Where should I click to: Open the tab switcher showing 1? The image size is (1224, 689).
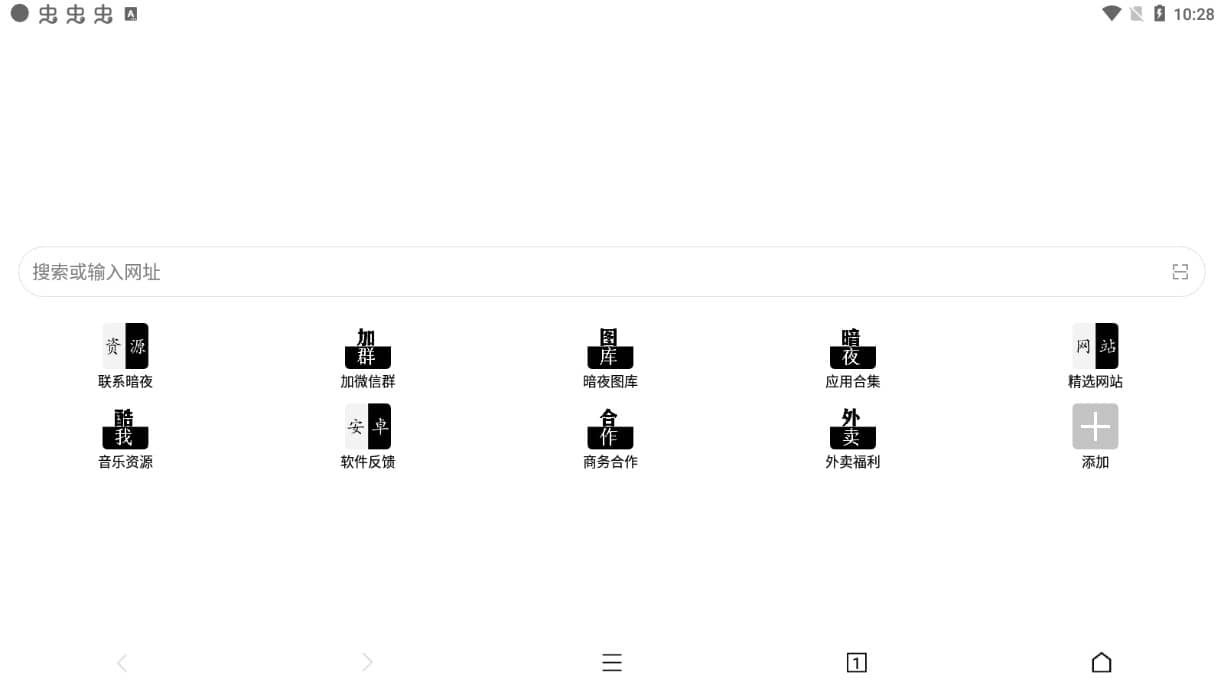tap(856, 662)
